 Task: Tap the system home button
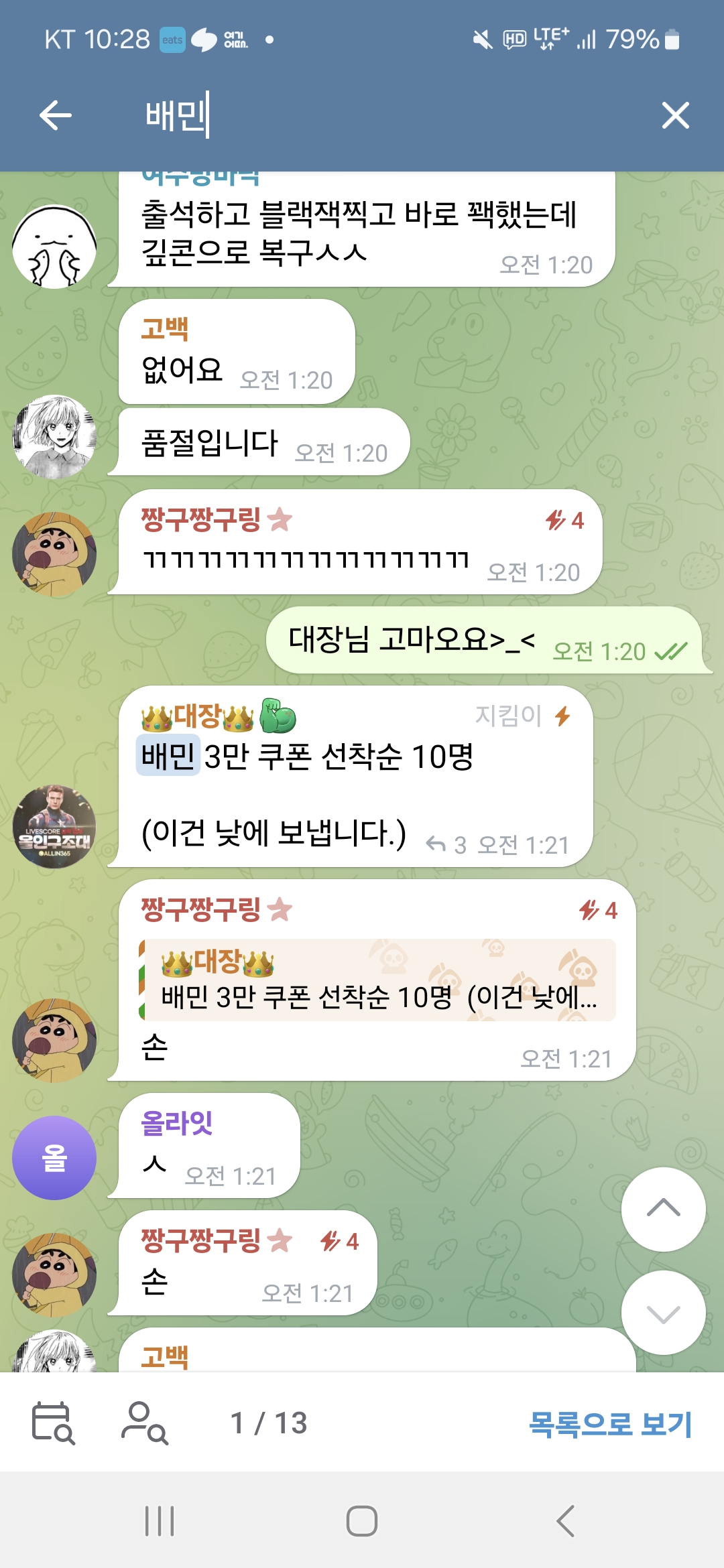(362, 1520)
